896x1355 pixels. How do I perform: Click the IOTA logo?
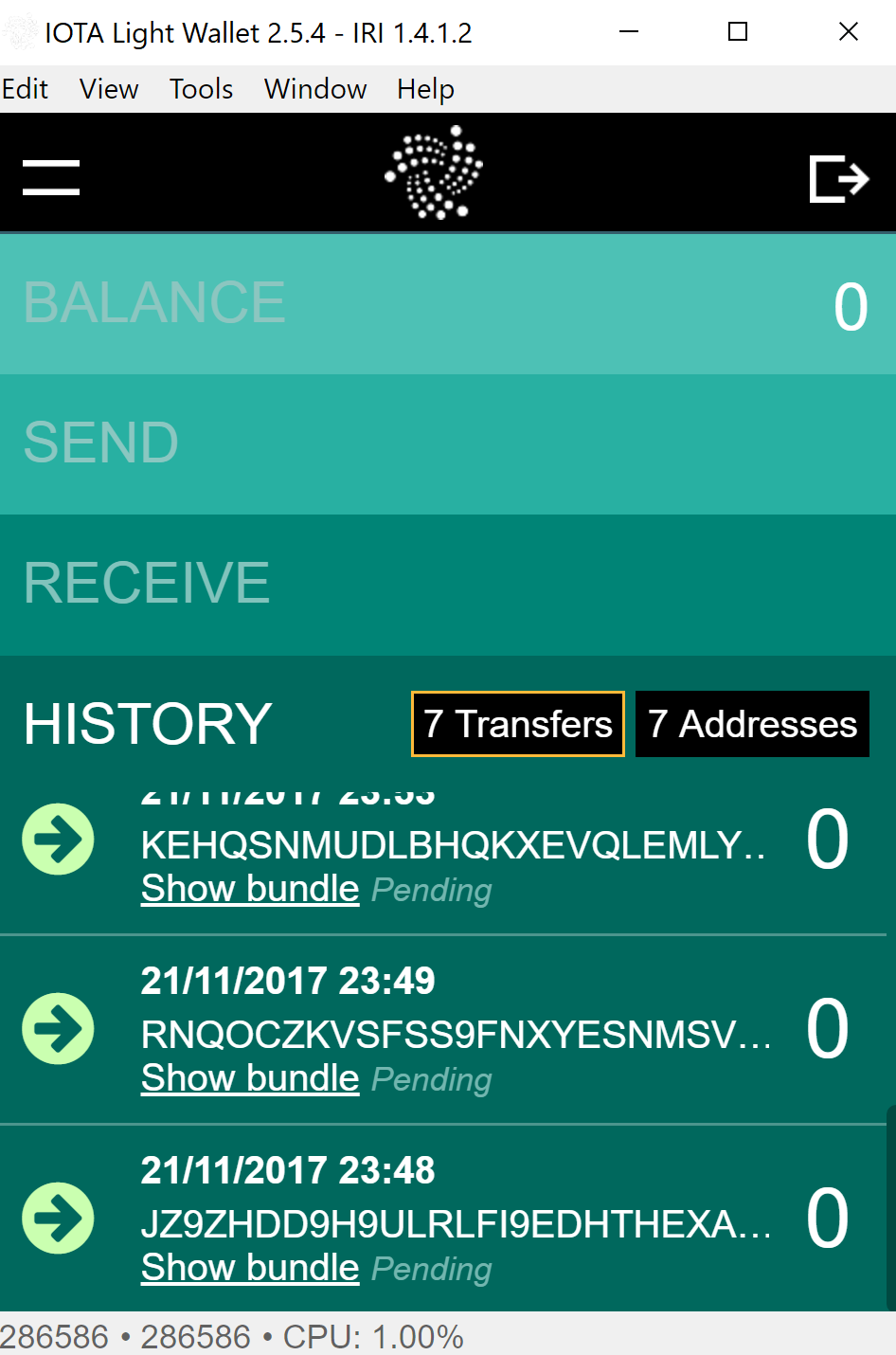[433, 172]
